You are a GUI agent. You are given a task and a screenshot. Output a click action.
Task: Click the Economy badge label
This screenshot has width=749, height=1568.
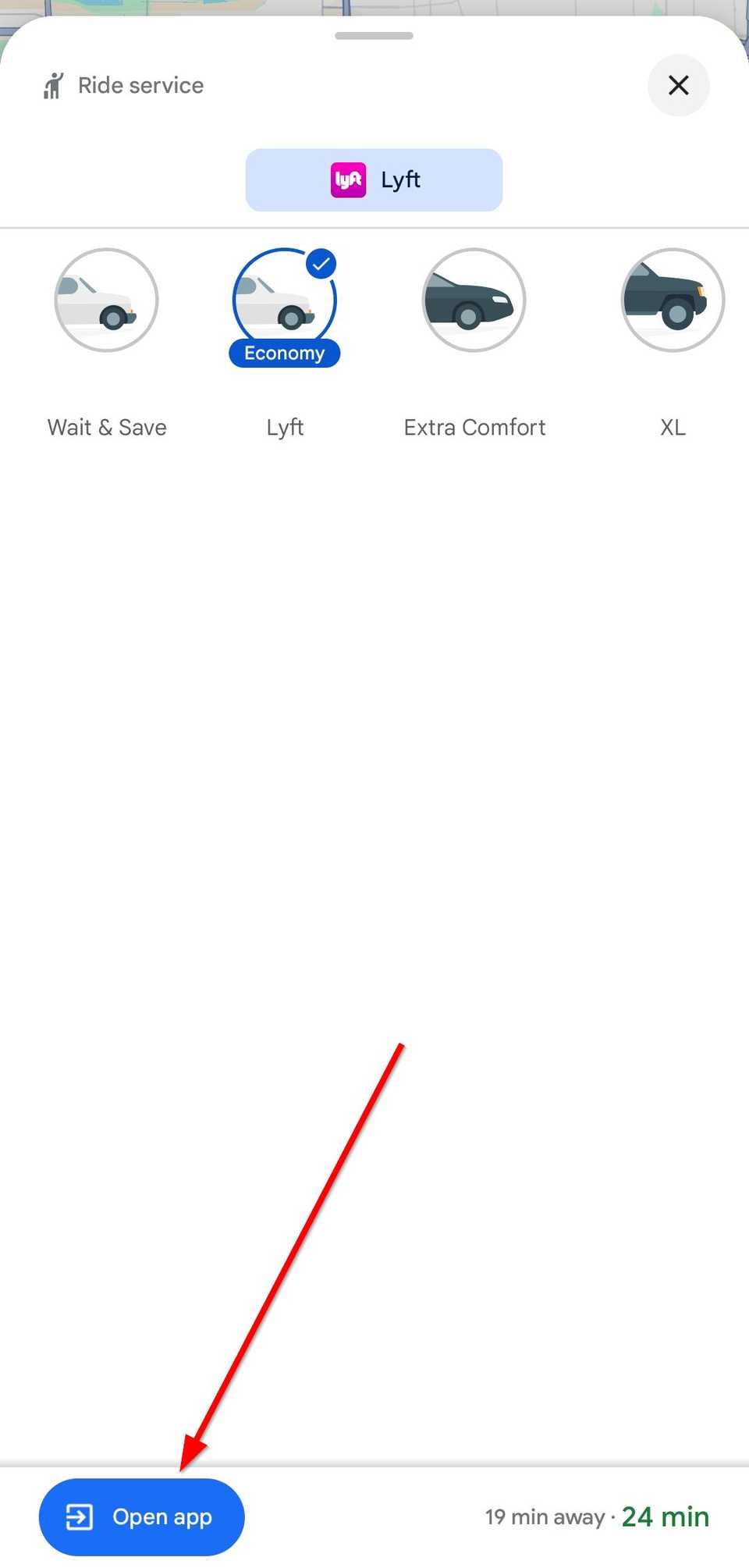point(284,353)
